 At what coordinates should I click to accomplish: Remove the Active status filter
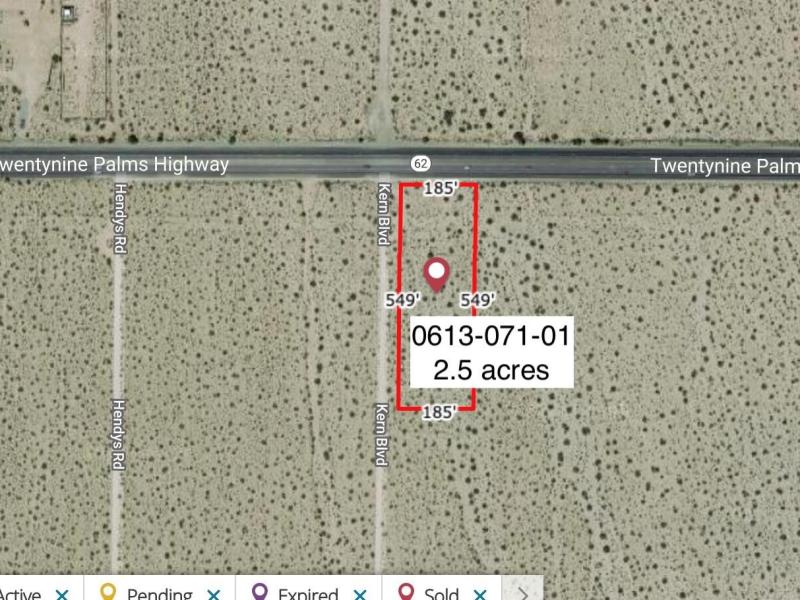(x=62, y=594)
